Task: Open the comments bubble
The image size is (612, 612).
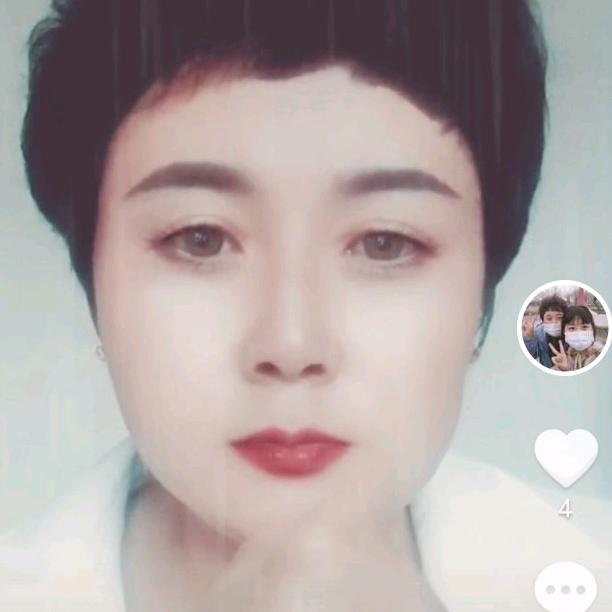Action: (x=565, y=590)
